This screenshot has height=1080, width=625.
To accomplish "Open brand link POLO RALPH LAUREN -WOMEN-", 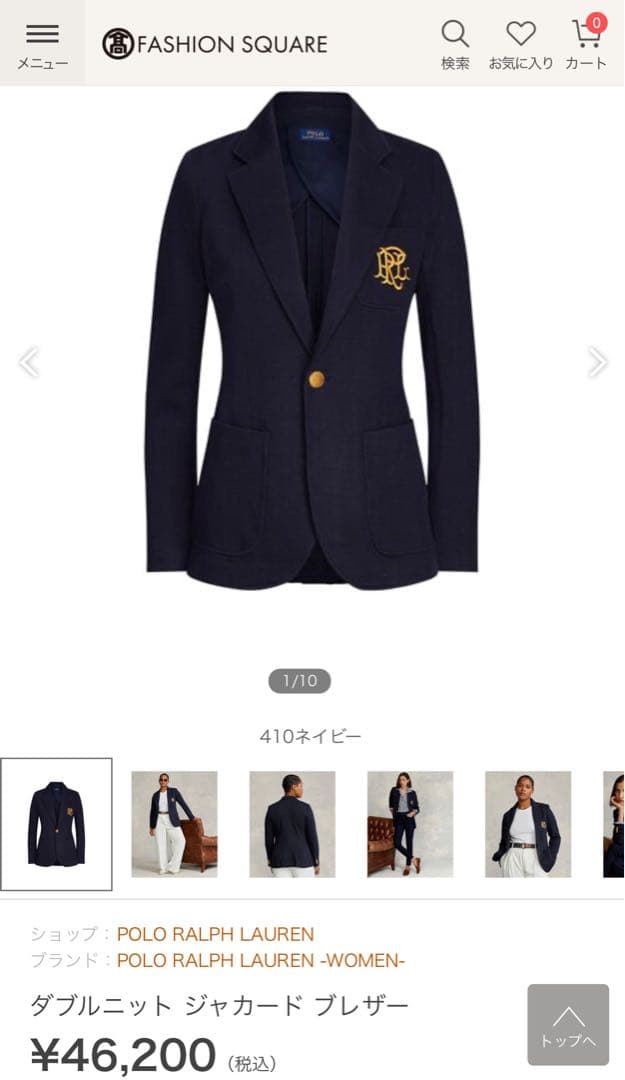I will click(260, 960).
